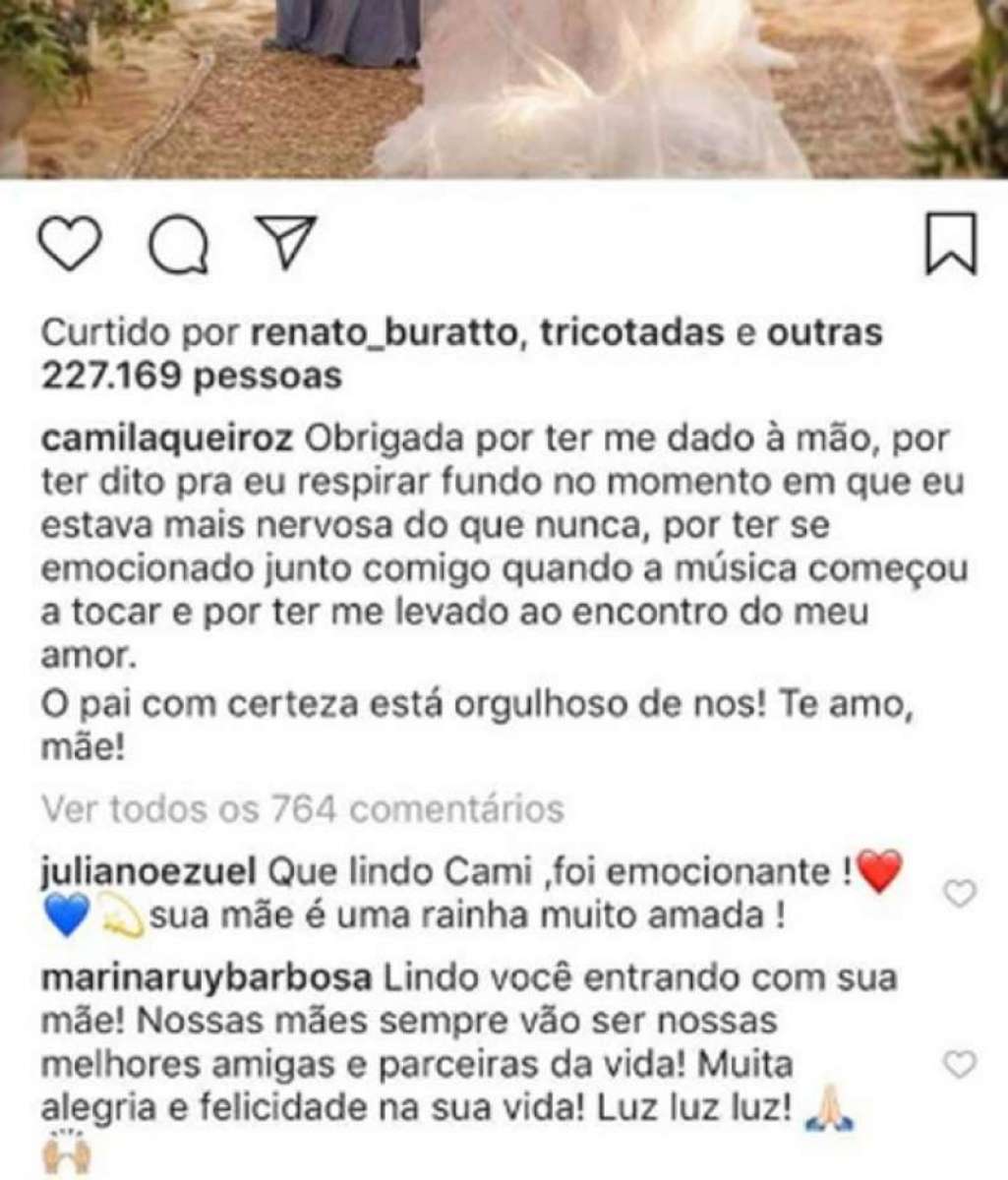1008x1180 pixels.
Task: Open camilaqueiroz's profile from the caption
Action: tap(167, 439)
